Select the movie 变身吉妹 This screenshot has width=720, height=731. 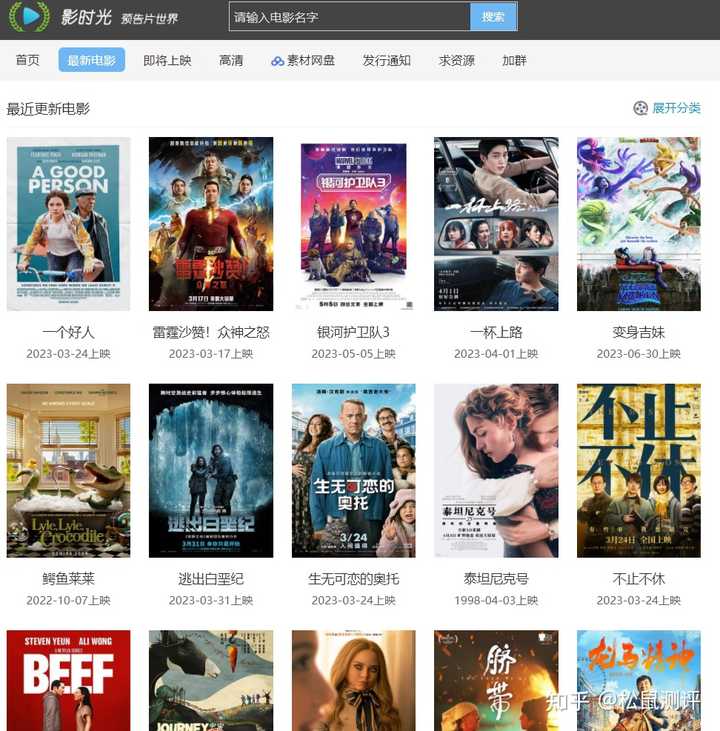[x=638, y=224]
